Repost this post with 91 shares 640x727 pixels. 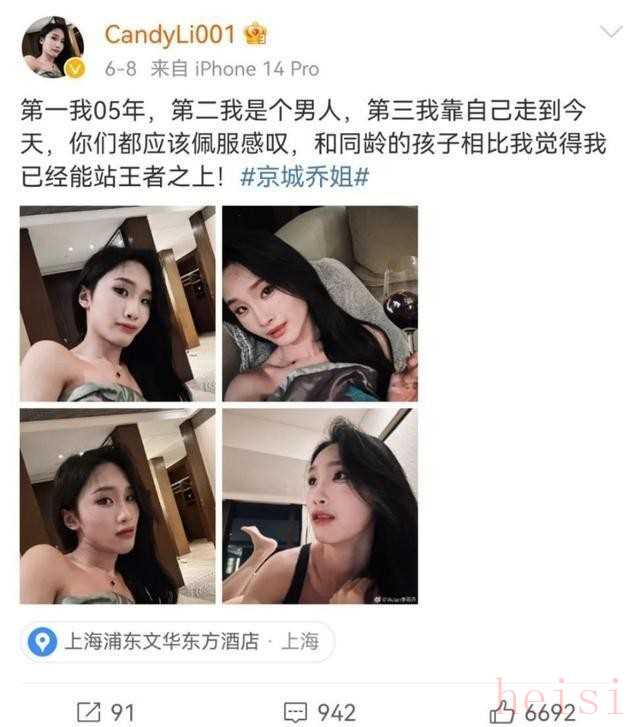105,711
